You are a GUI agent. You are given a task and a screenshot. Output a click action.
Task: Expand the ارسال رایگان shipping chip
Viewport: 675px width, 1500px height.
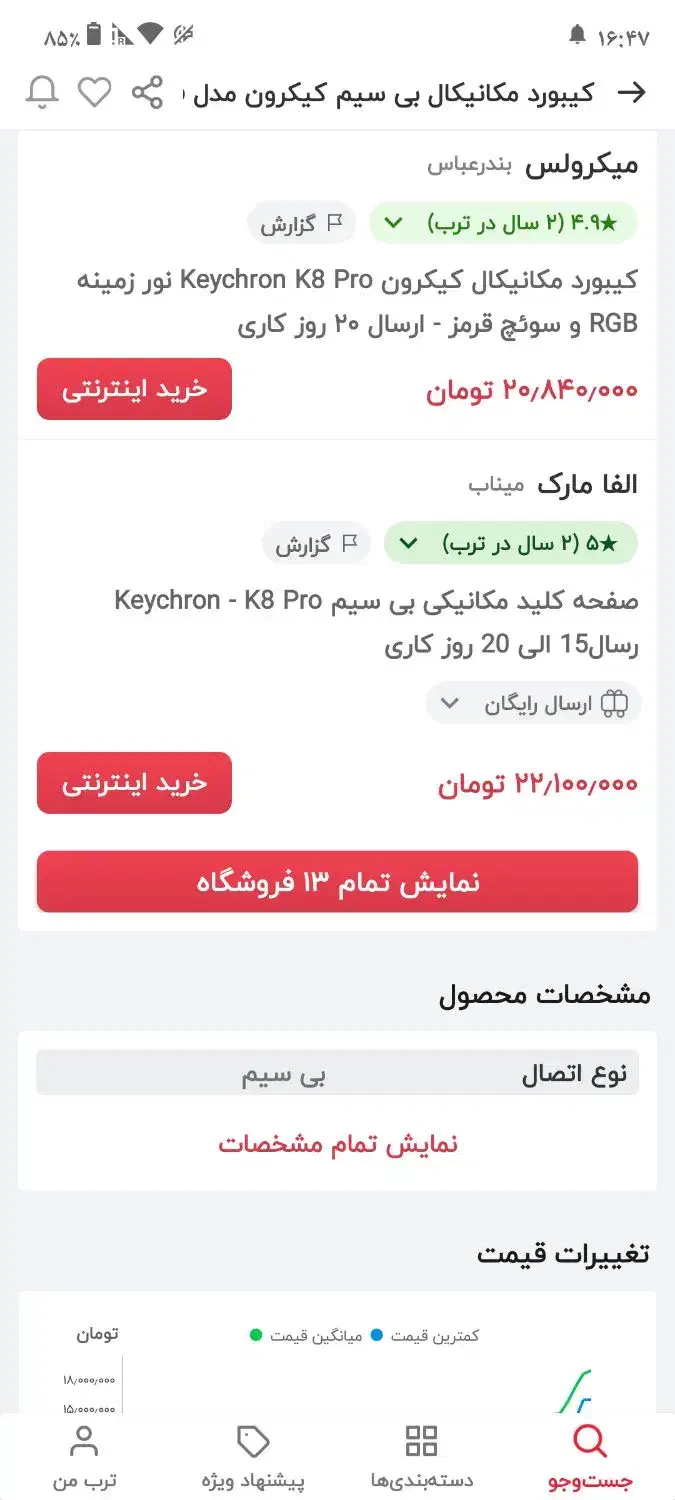[x=533, y=704]
